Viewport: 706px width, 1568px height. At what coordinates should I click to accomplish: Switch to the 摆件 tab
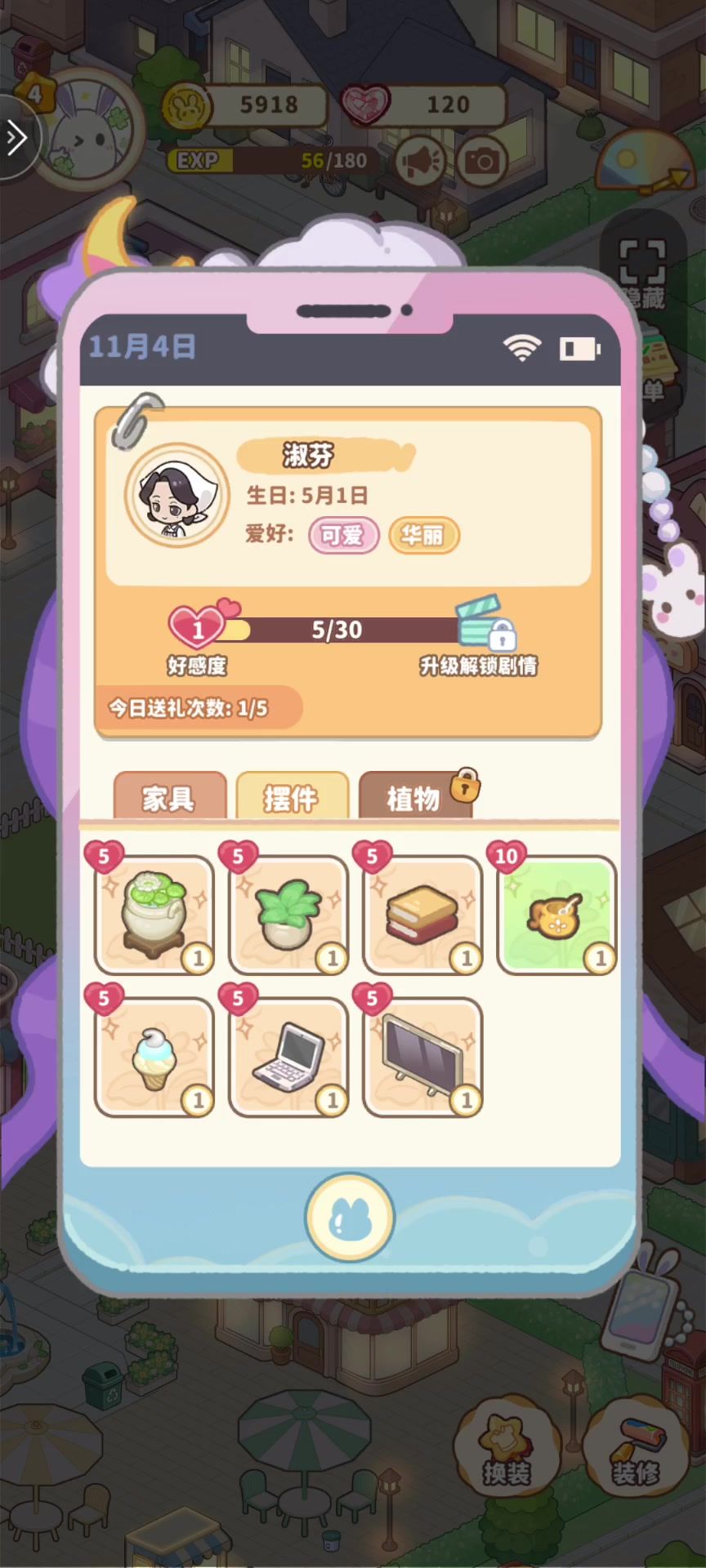pos(292,796)
